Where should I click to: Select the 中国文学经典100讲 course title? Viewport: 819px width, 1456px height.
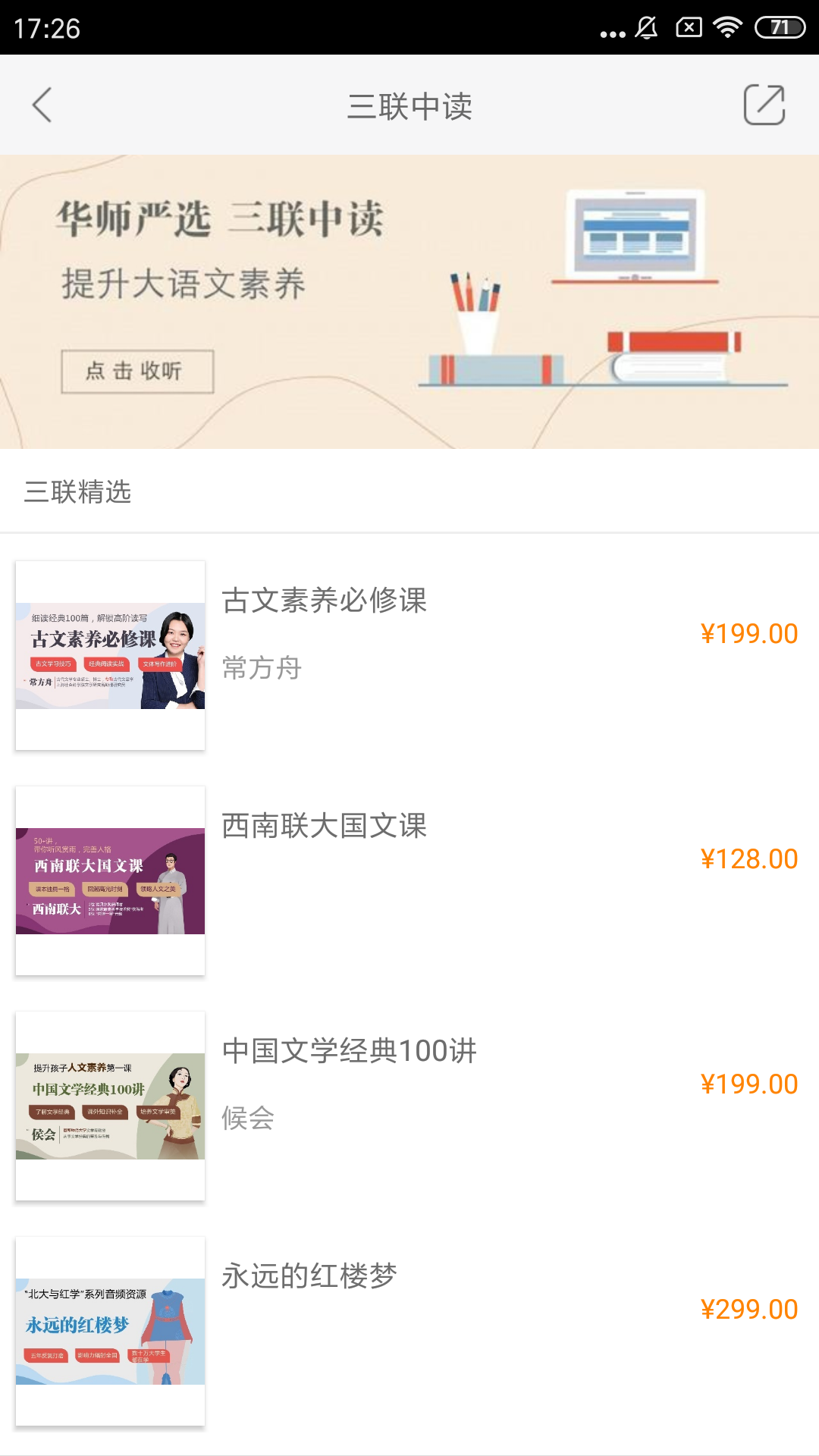[x=349, y=1050]
